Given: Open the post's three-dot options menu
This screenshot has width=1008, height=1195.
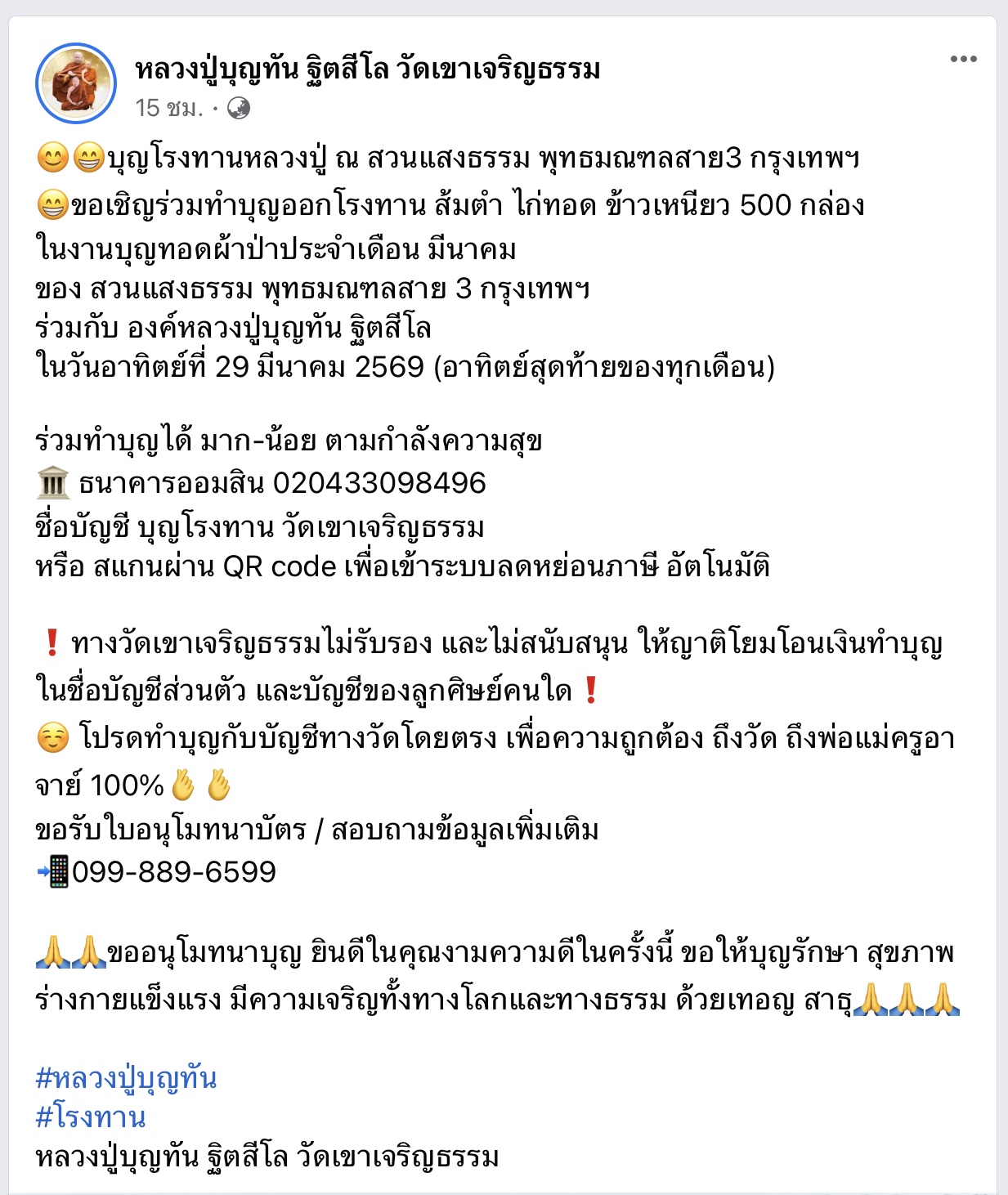Looking at the screenshot, I should click(x=963, y=59).
